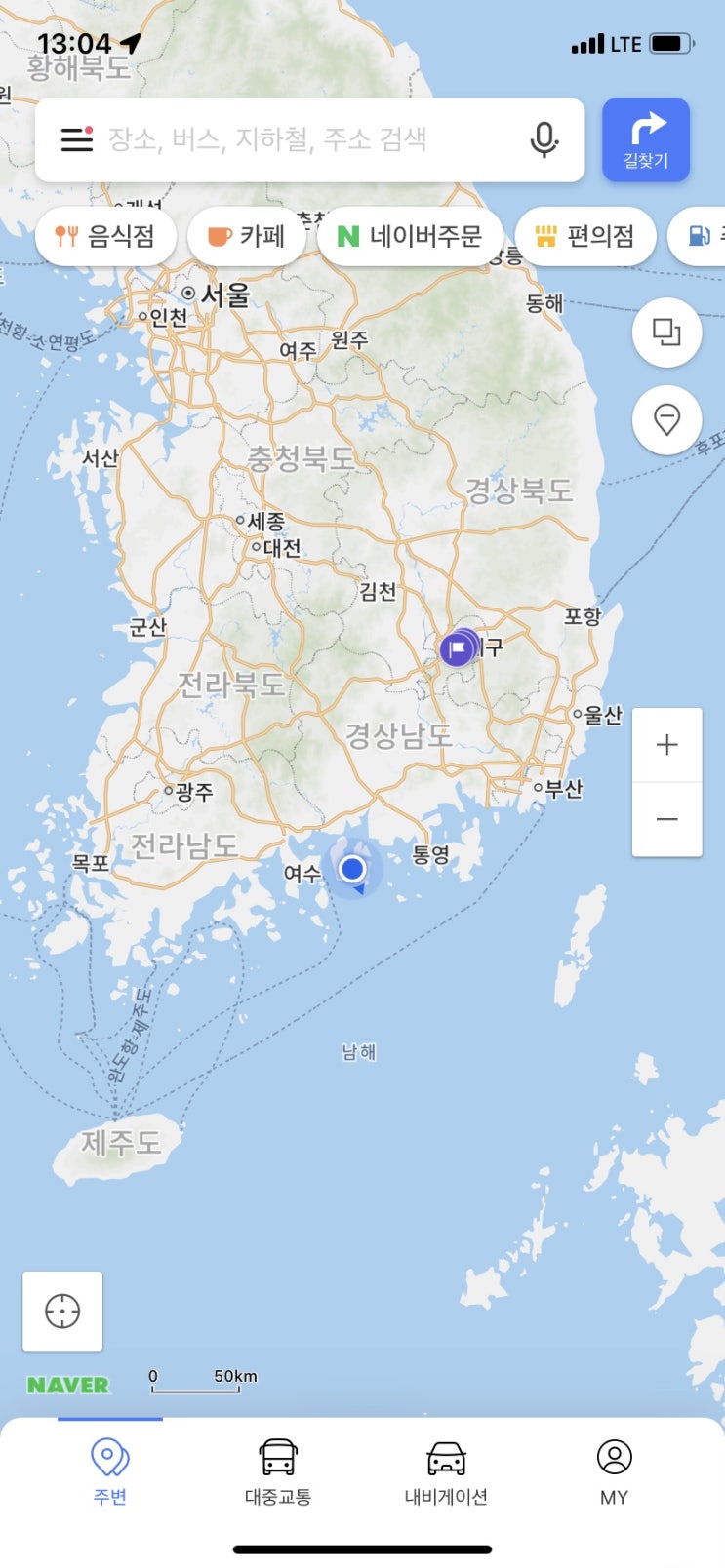Select the purple flag marker near 대구
This screenshot has height=1568, width=725.
457,647
